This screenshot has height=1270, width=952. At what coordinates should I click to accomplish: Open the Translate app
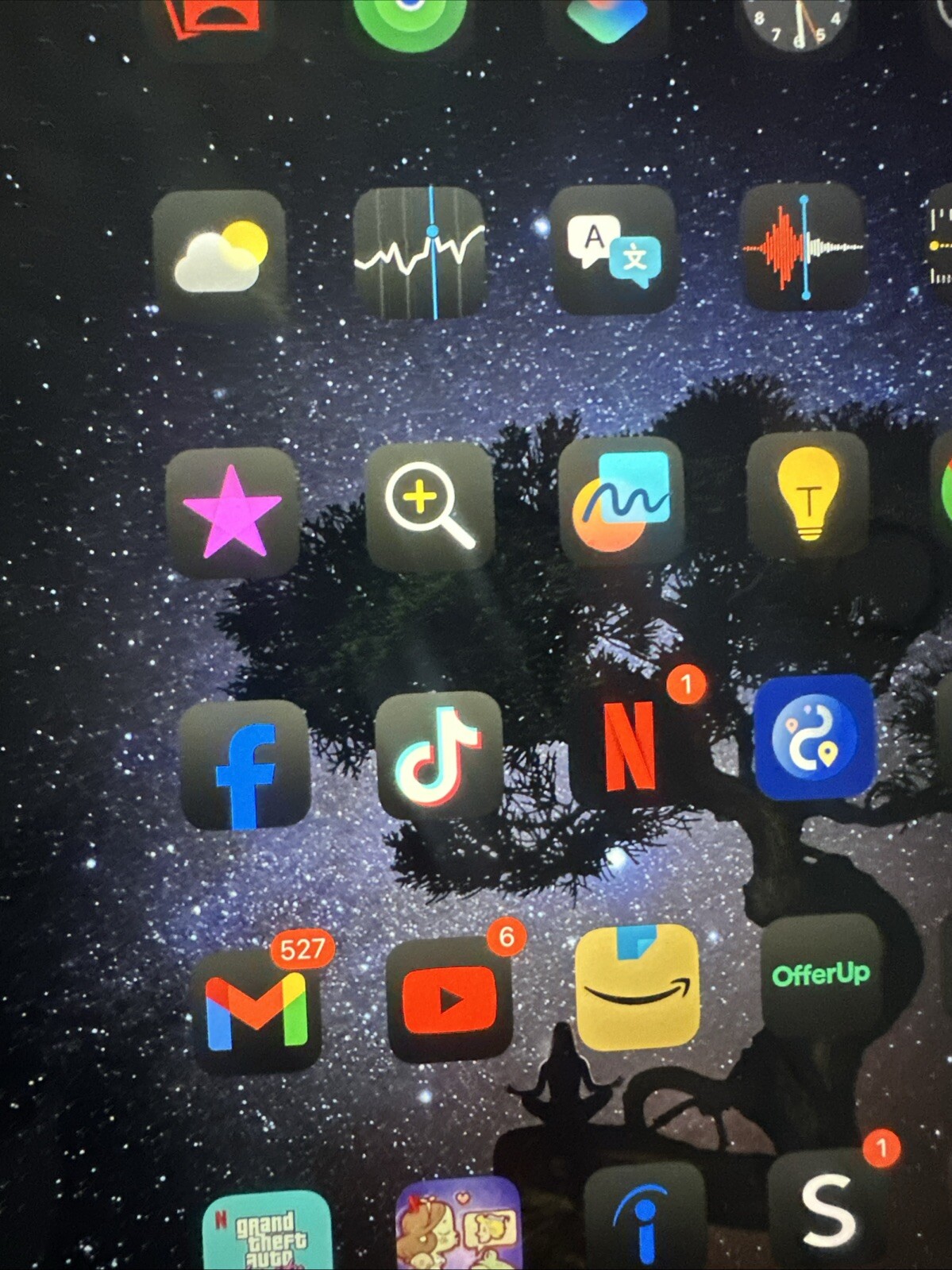pos(613,249)
